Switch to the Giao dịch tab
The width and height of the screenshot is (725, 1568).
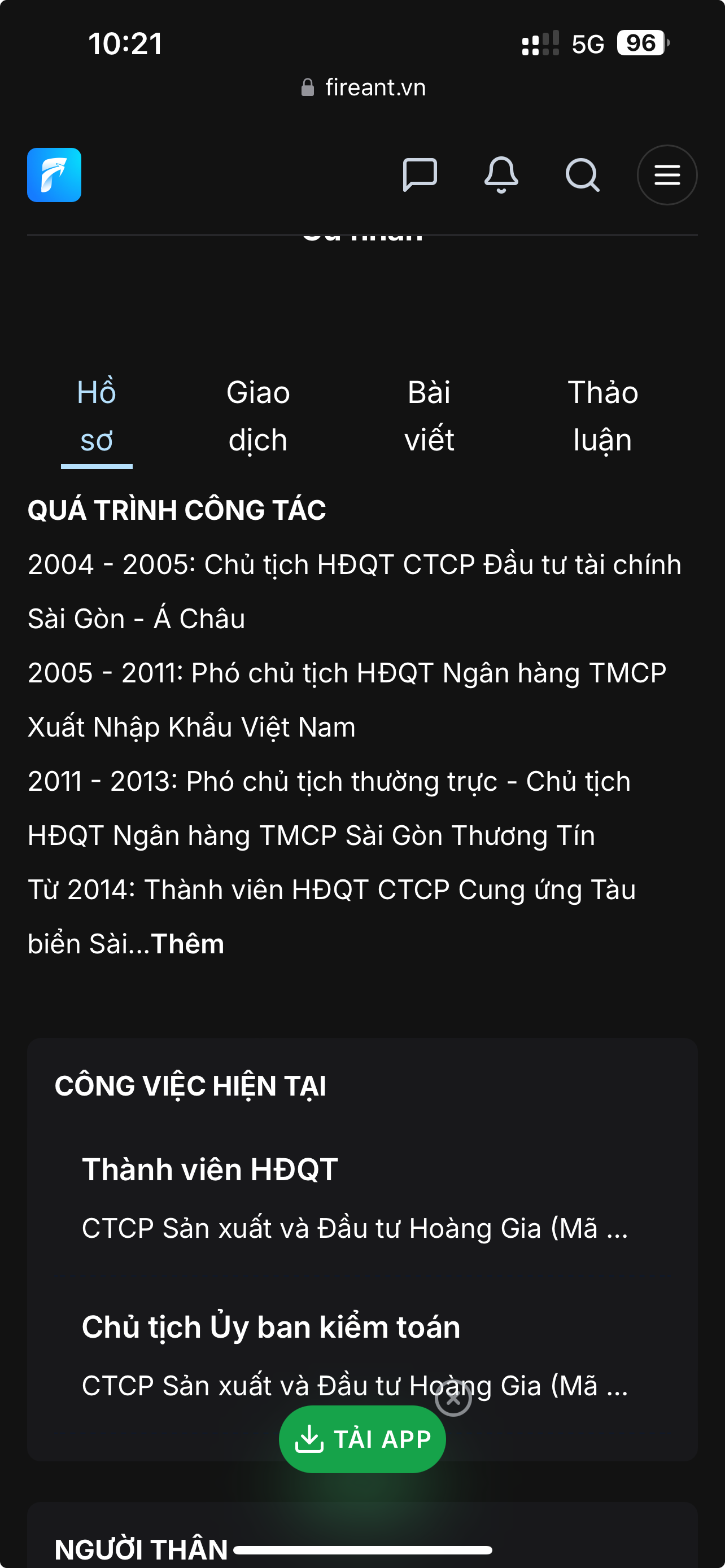(x=257, y=416)
